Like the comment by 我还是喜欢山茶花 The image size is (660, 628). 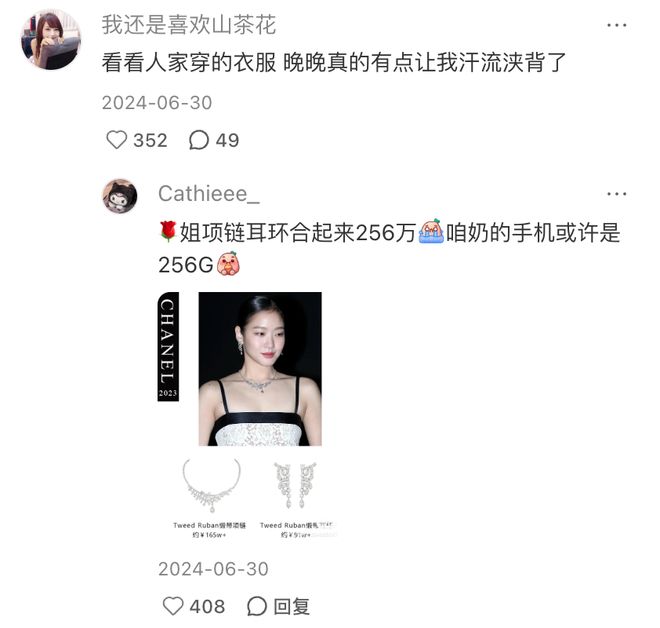[118, 140]
